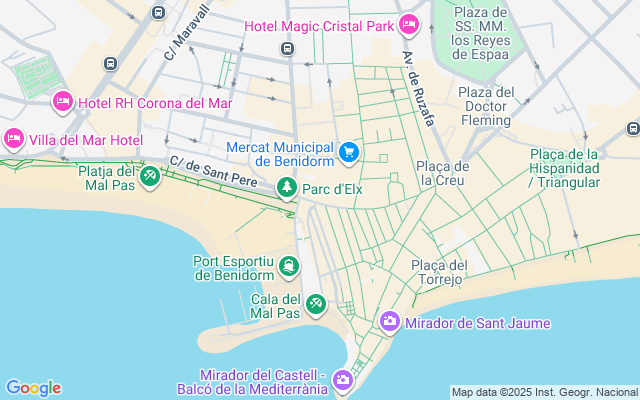Open Mirador de Sant Jaume viewpoint pin
640x400 pixels.
pyautogui.click(x=389, y=323)
